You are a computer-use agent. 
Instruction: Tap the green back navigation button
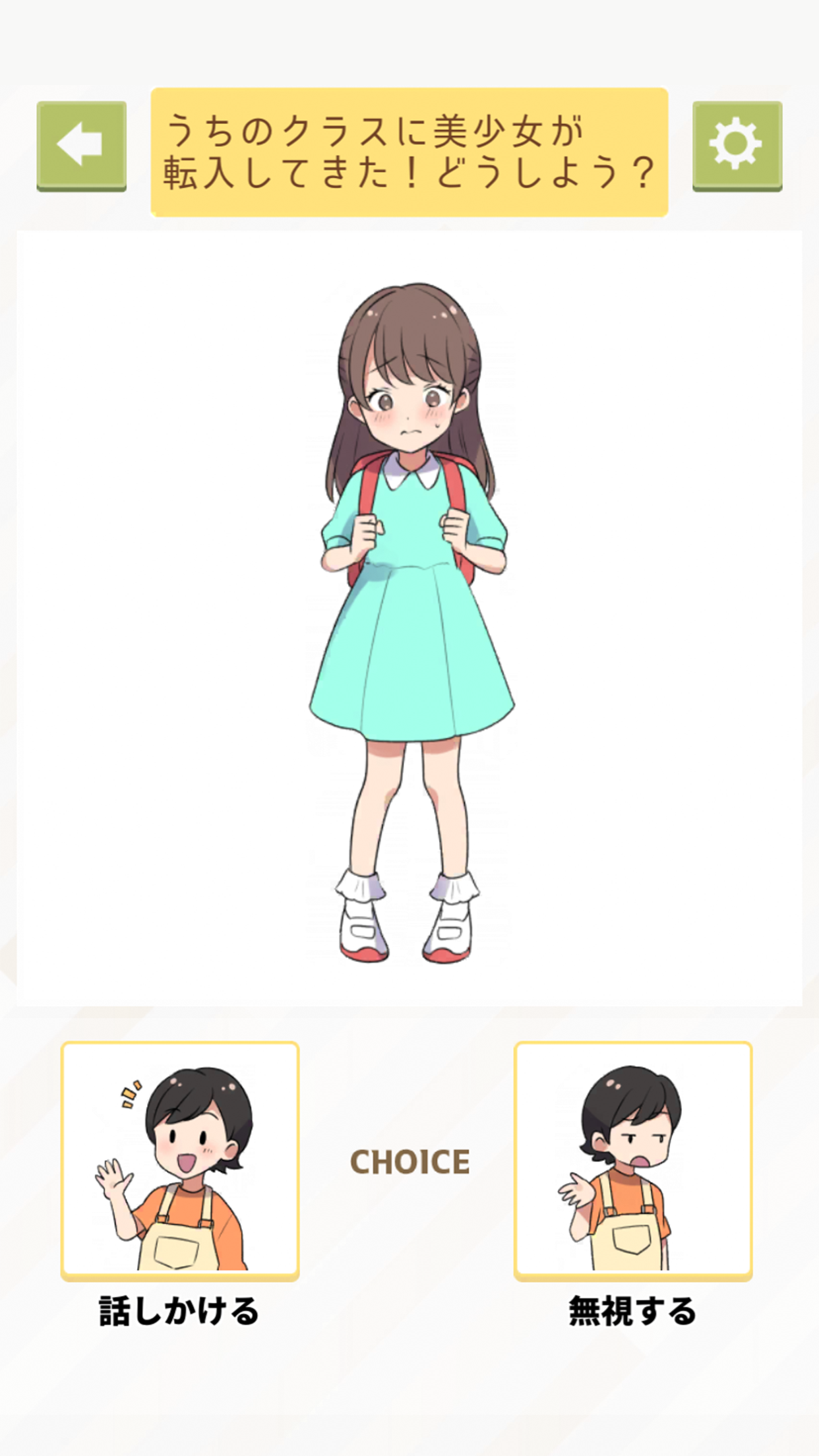[80, 144]
